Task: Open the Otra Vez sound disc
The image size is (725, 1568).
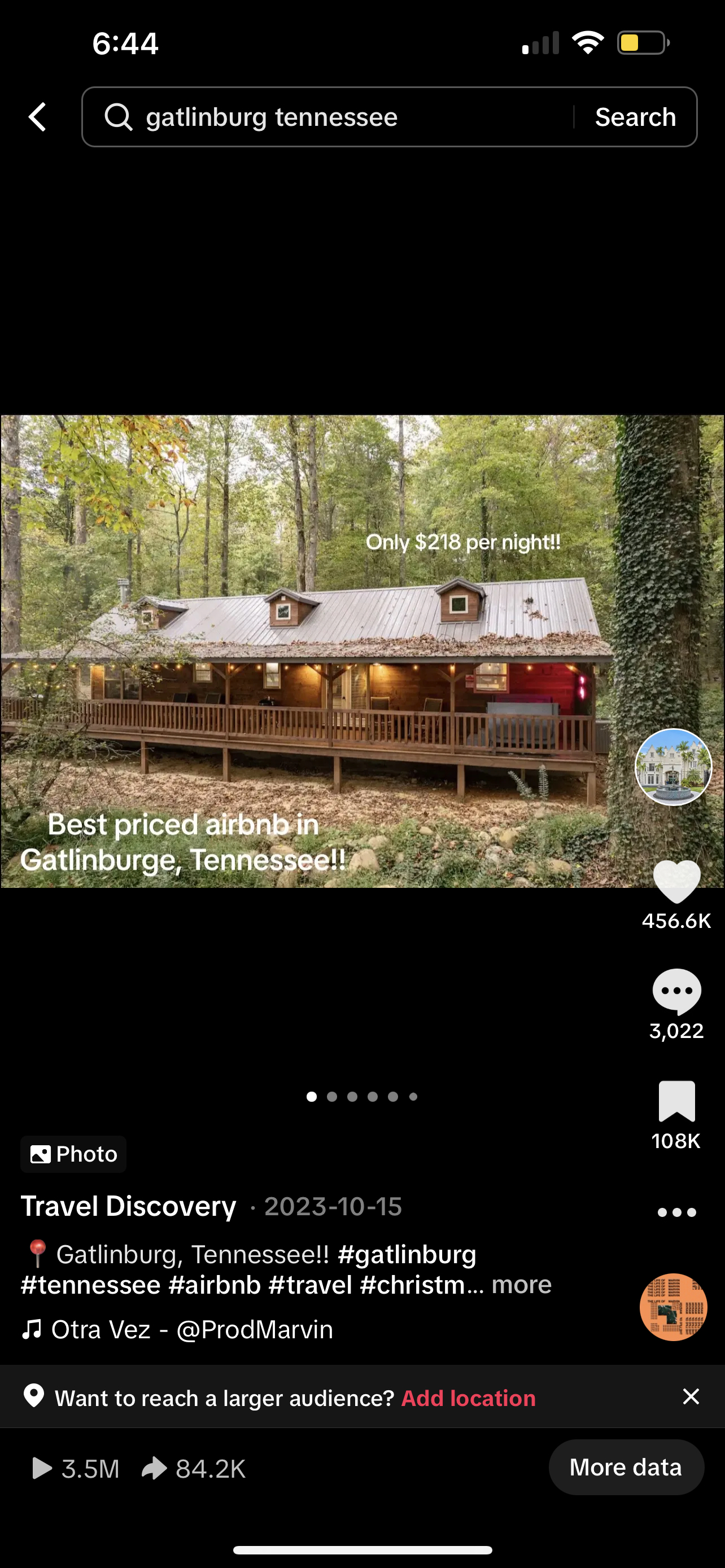Action: [673, 1307]
